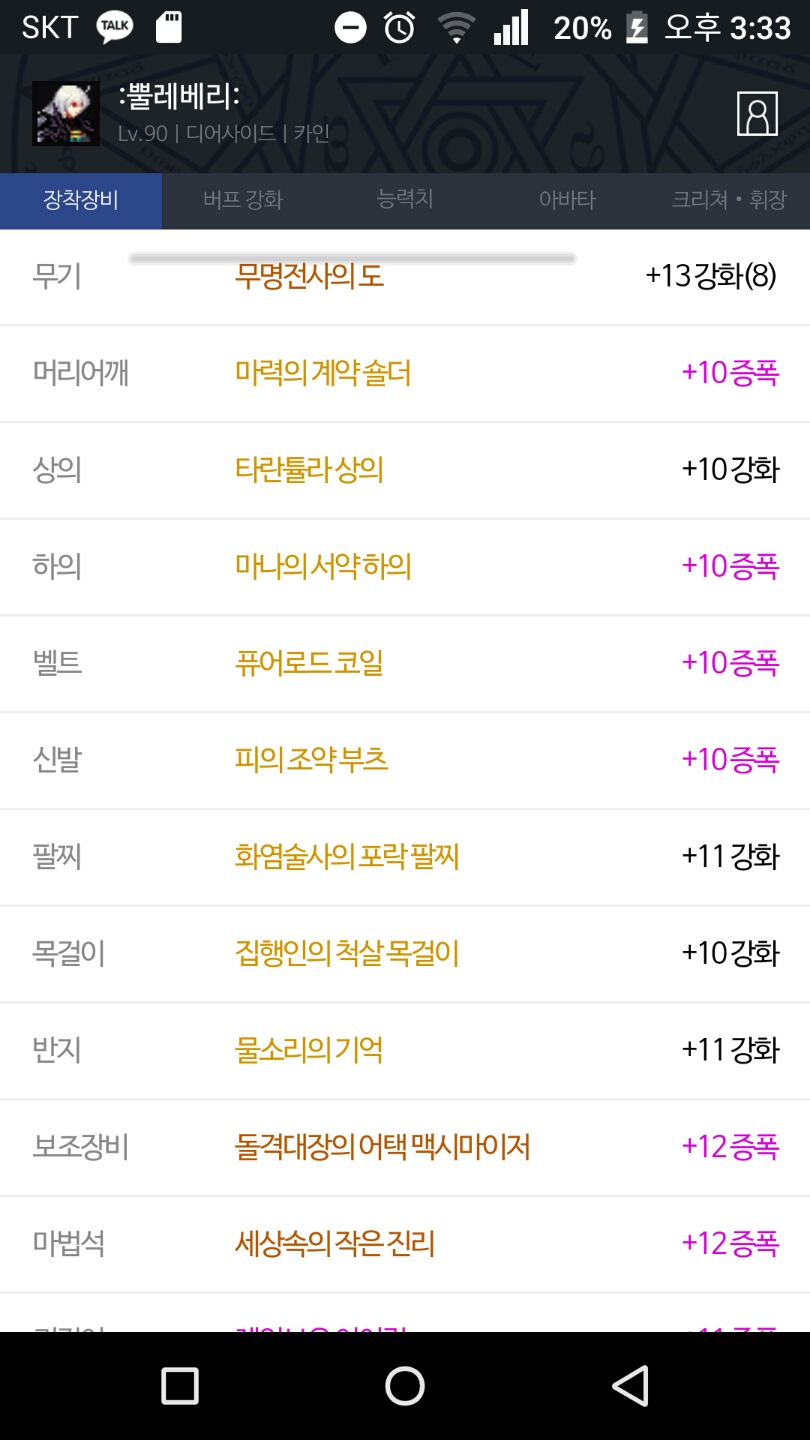
Task: Select the 크리쳐·휘장 tab
Action: [729, 200]
